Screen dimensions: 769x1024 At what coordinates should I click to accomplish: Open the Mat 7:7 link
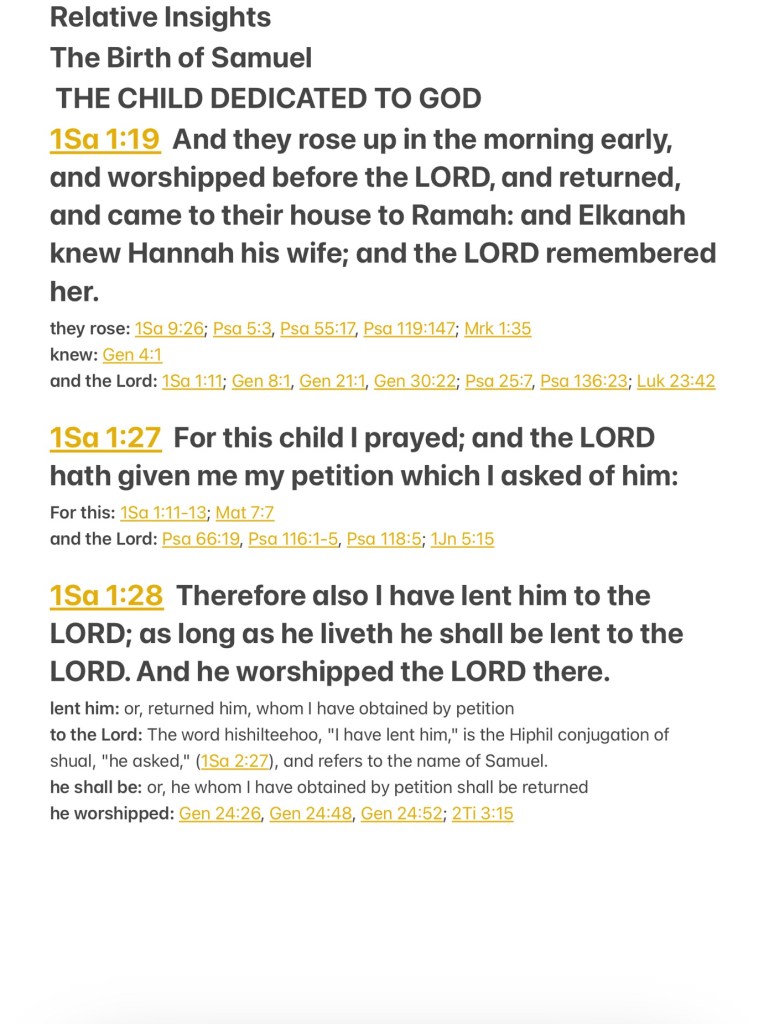(245, 513)
